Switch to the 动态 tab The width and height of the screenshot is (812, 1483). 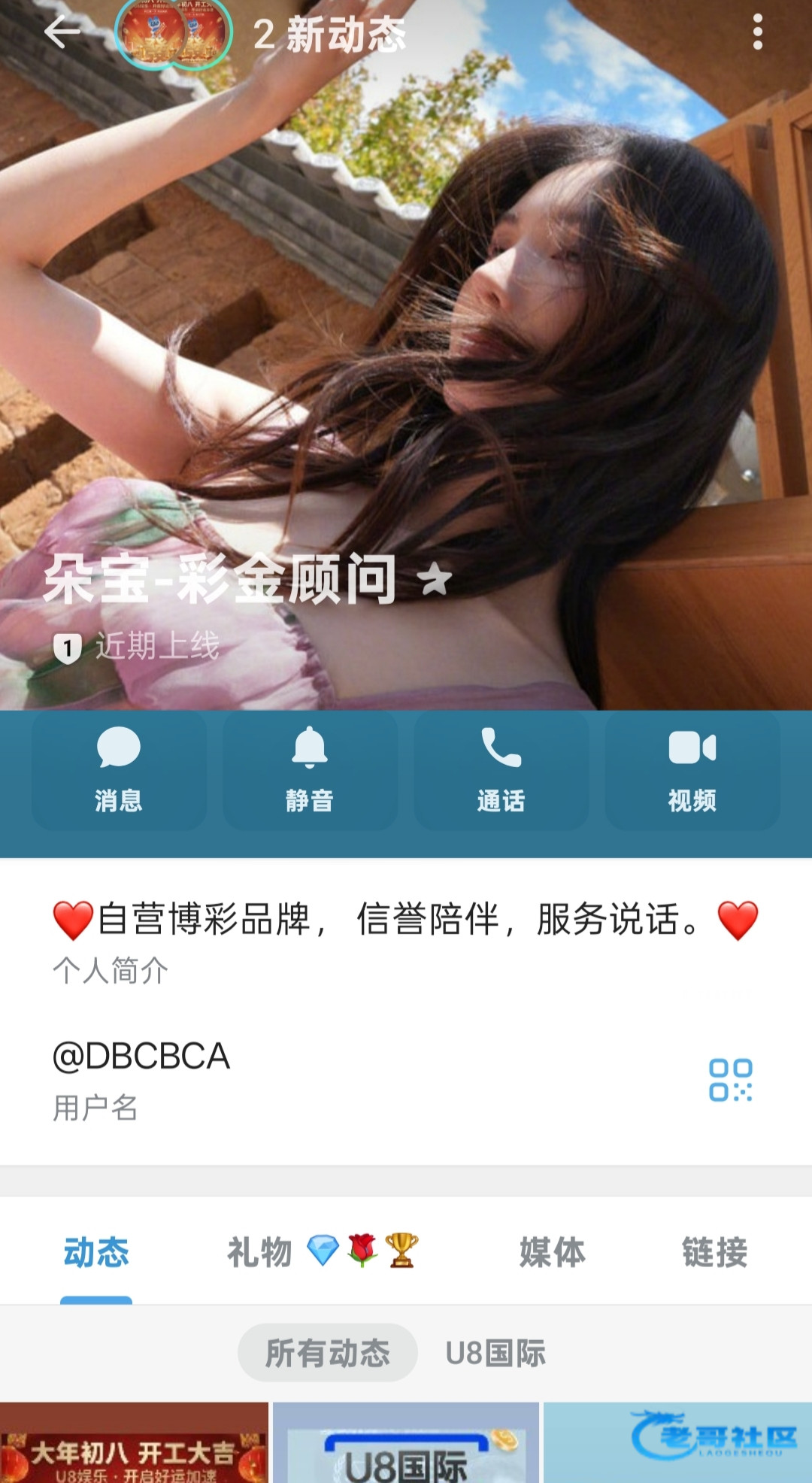click(x=96, y=1253)
